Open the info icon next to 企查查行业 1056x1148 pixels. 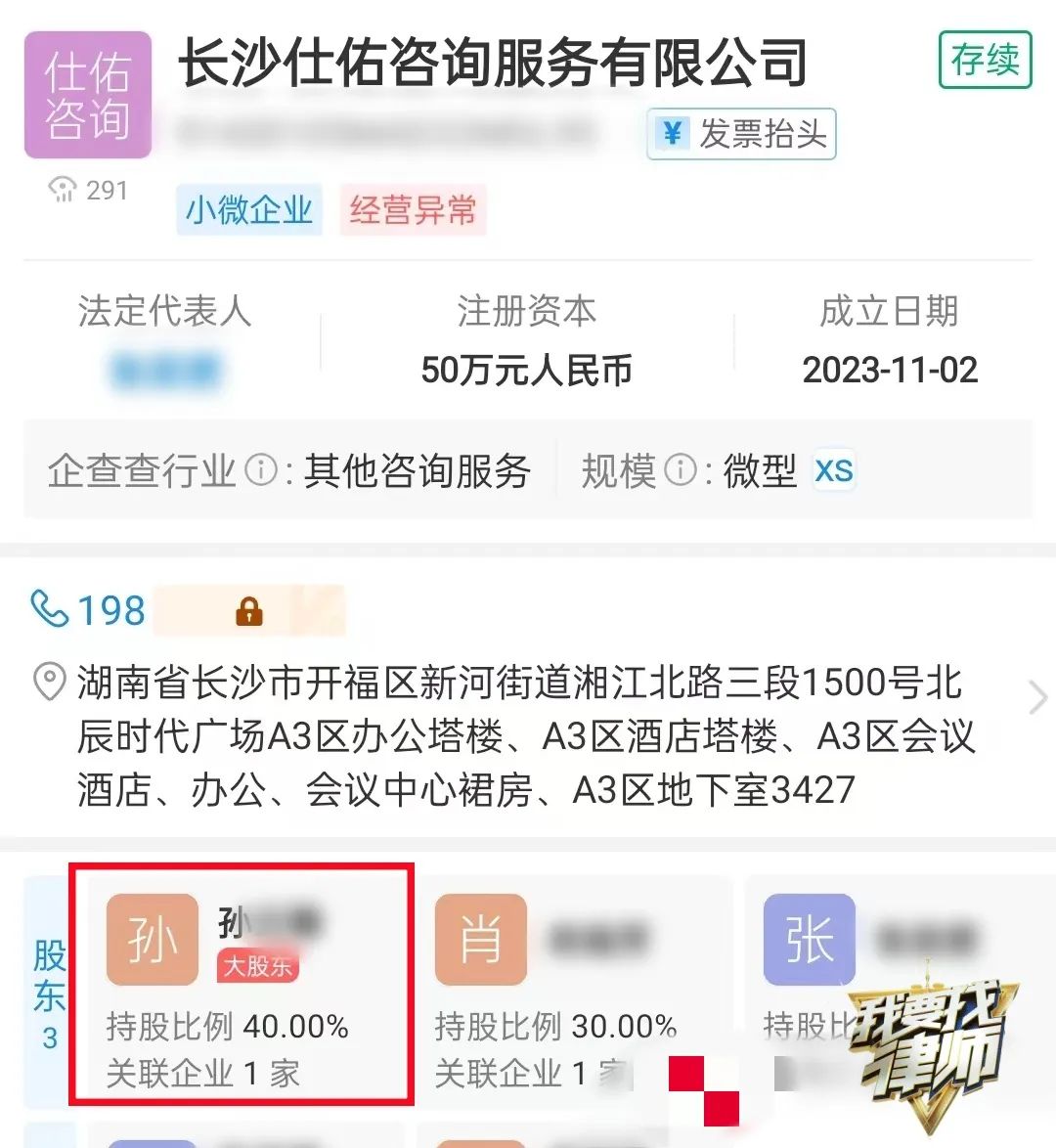(261, 470)
